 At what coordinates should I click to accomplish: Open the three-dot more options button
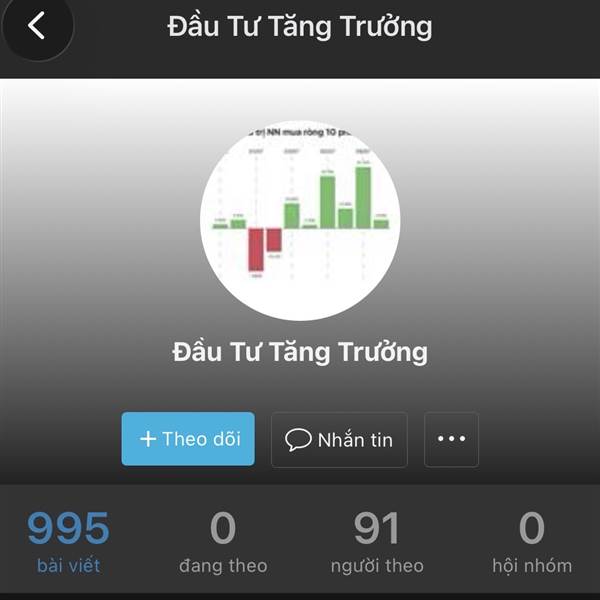coord(451,439)
